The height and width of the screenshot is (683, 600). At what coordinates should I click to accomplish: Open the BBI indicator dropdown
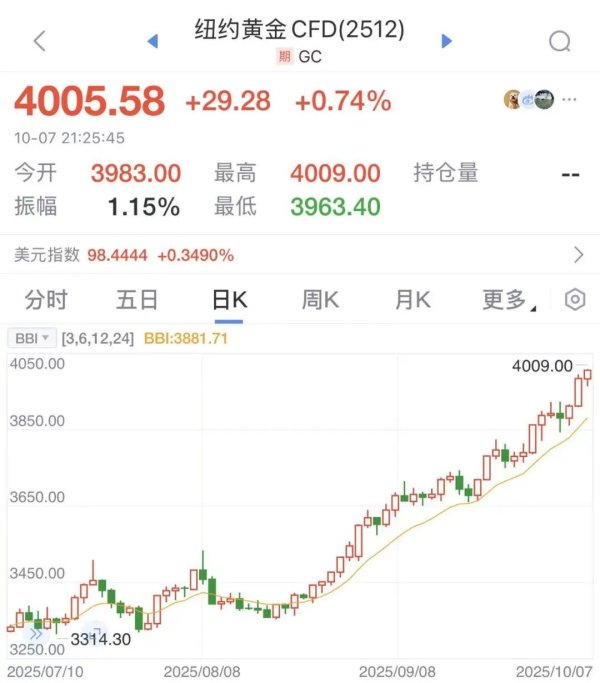(32, 339)
